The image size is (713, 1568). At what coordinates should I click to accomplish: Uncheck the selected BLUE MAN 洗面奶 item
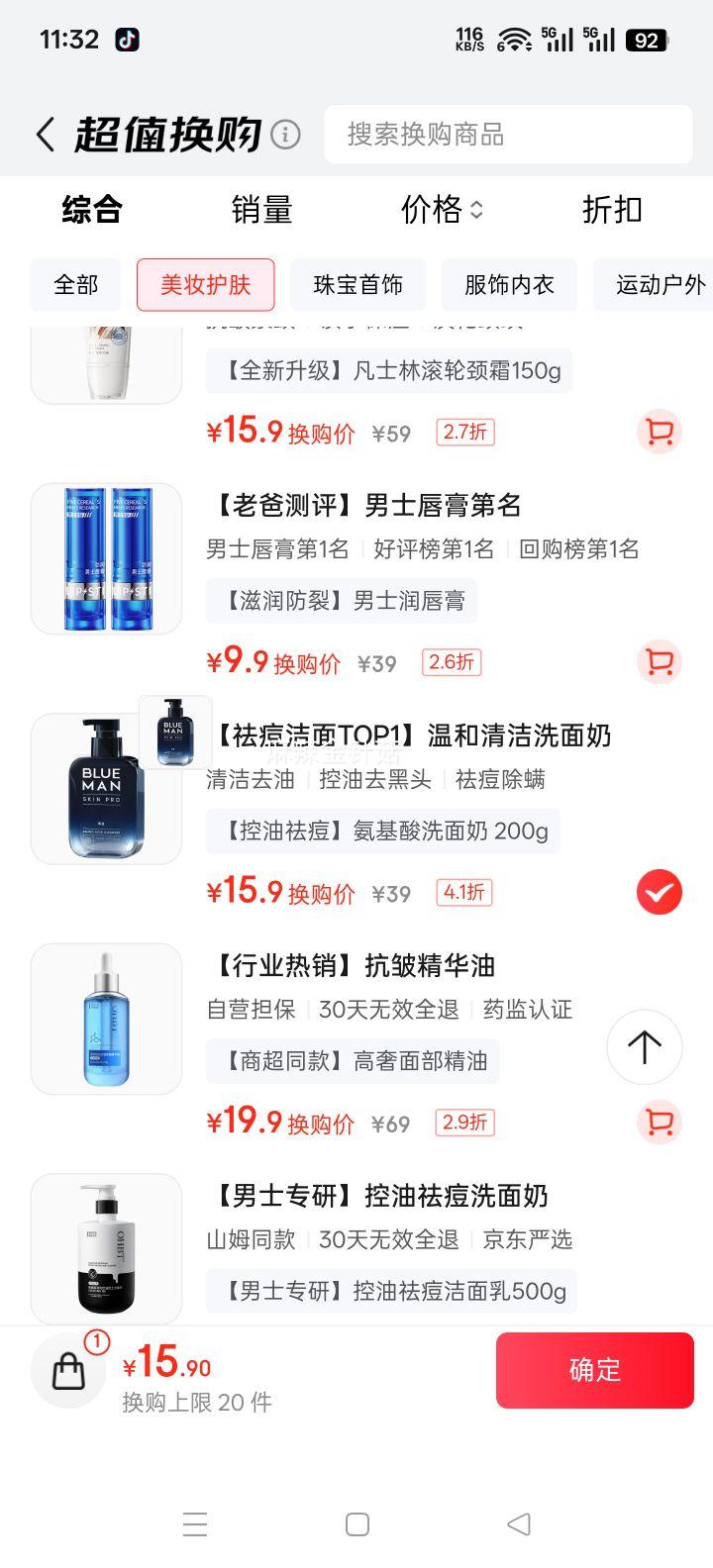[x=657, y=892]
